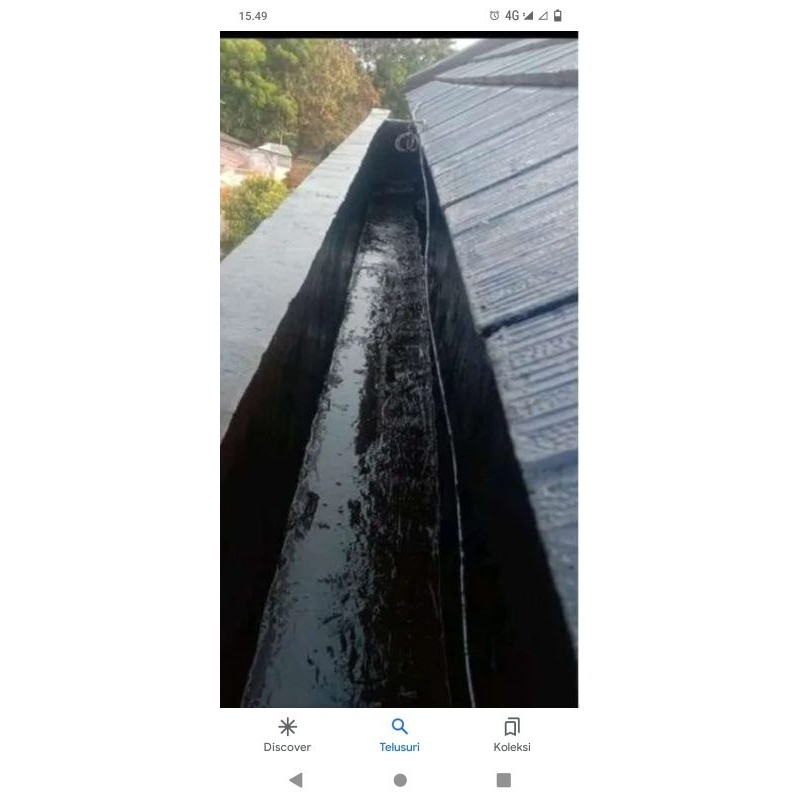Viewport: 800px width, 800px height.
Task: Go to the Koleksi tab
Action: click(x=511, y=734)
